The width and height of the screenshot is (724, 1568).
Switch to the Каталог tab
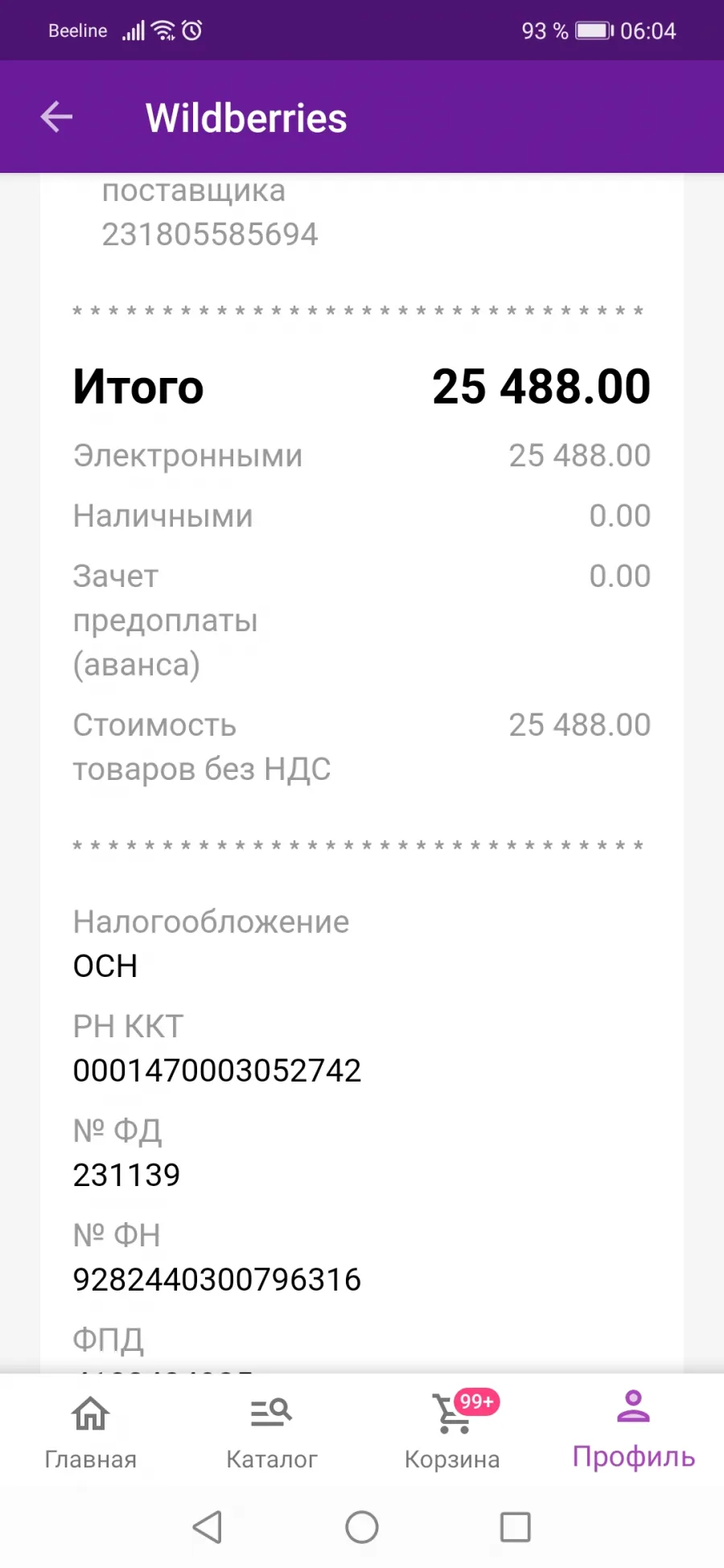click(x=271, y=1433)
